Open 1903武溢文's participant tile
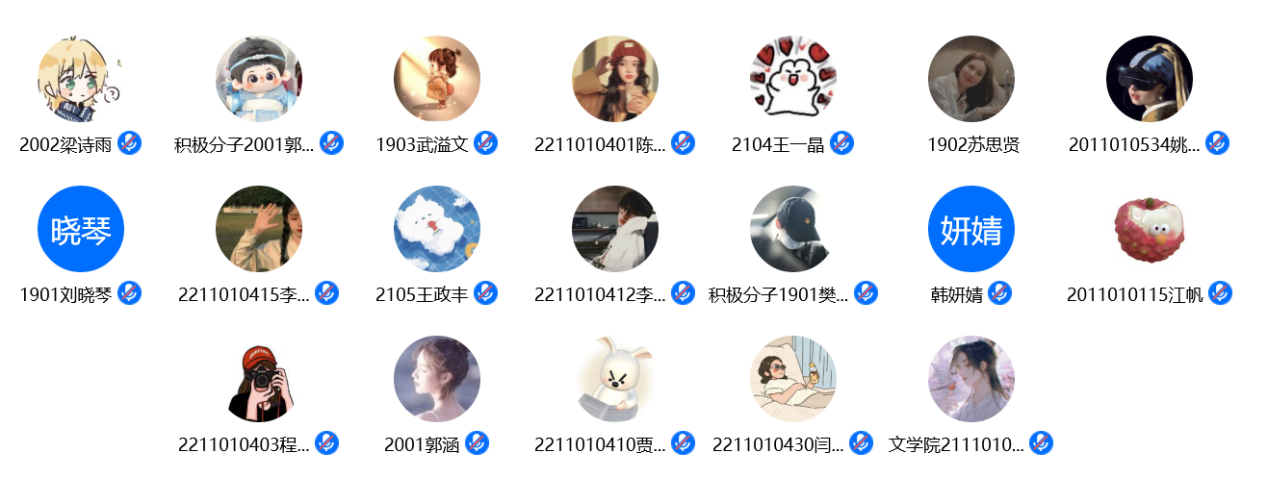 click(x=437, y=80)
